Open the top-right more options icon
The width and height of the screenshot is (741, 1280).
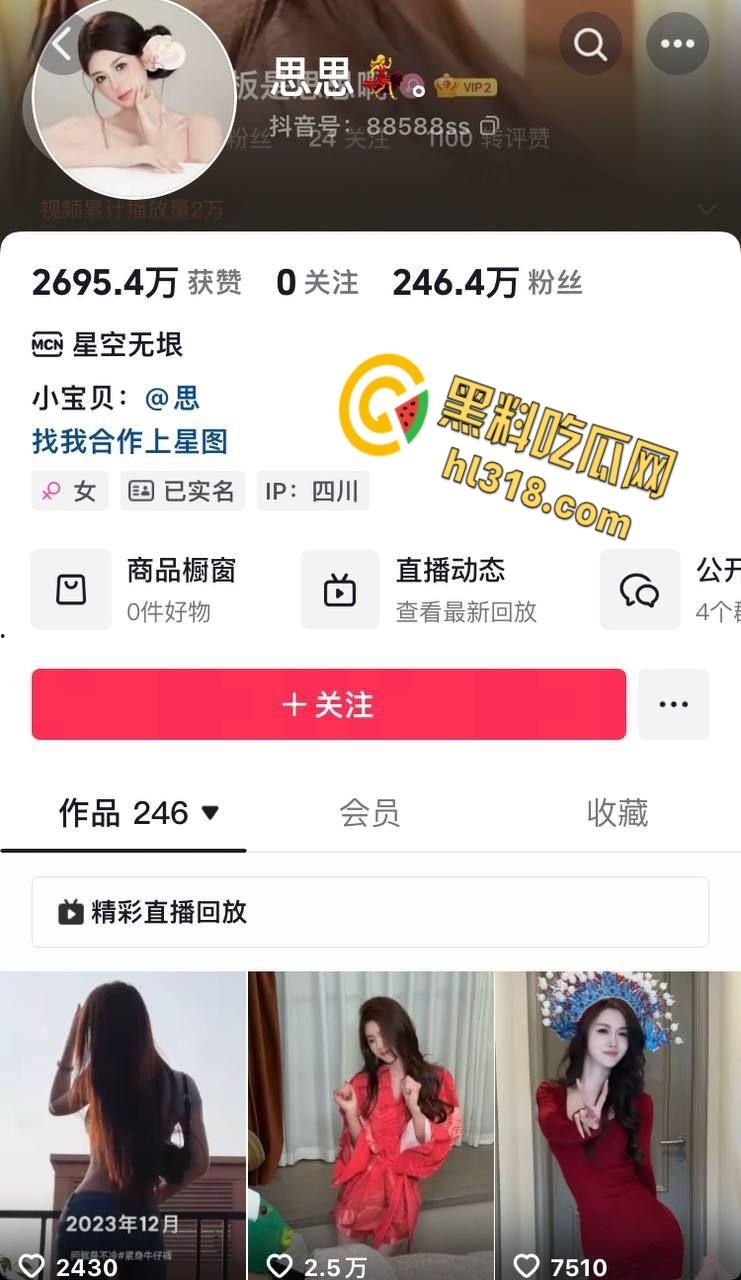678,43
